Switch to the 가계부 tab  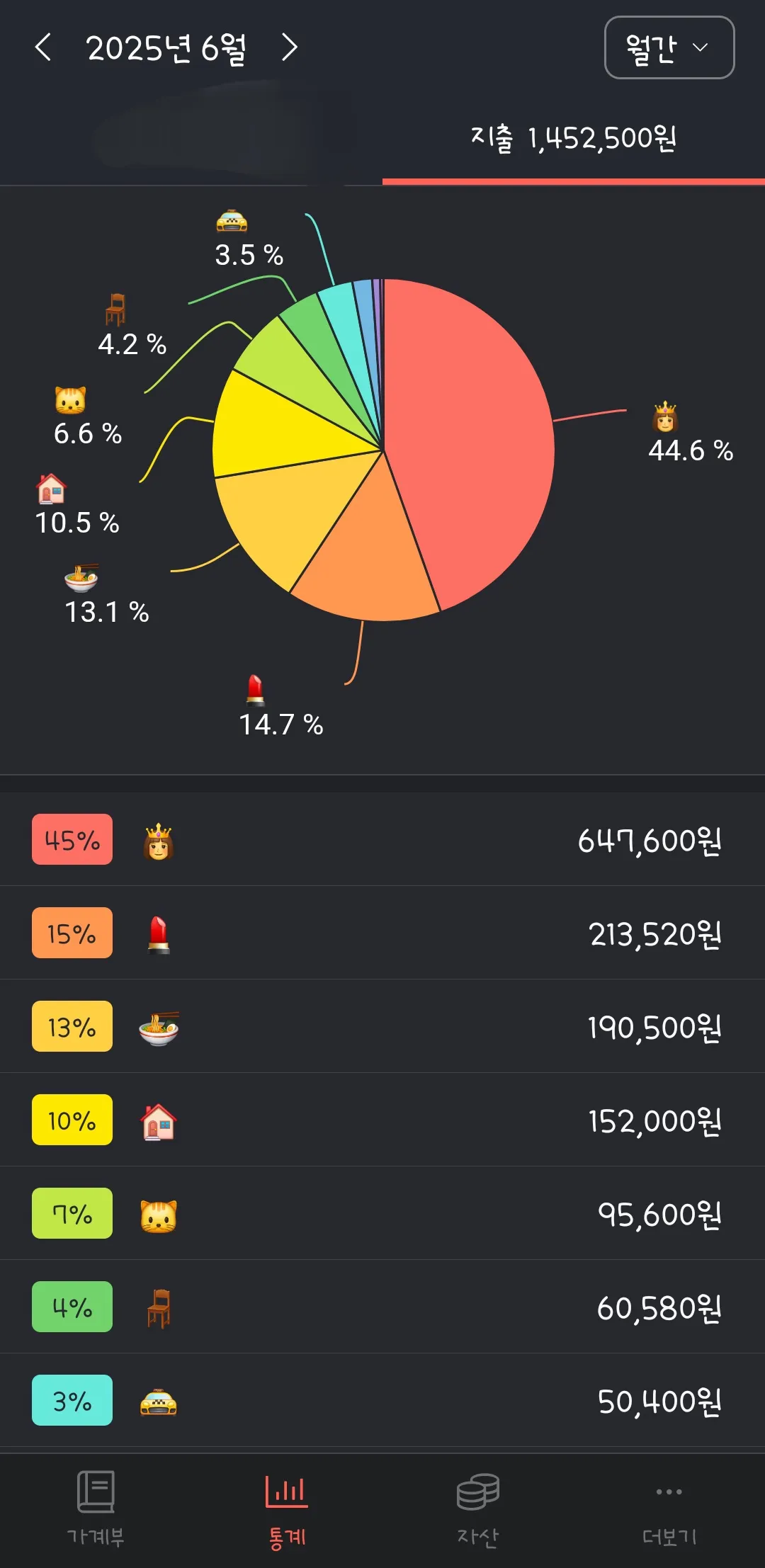point(96,1509)
